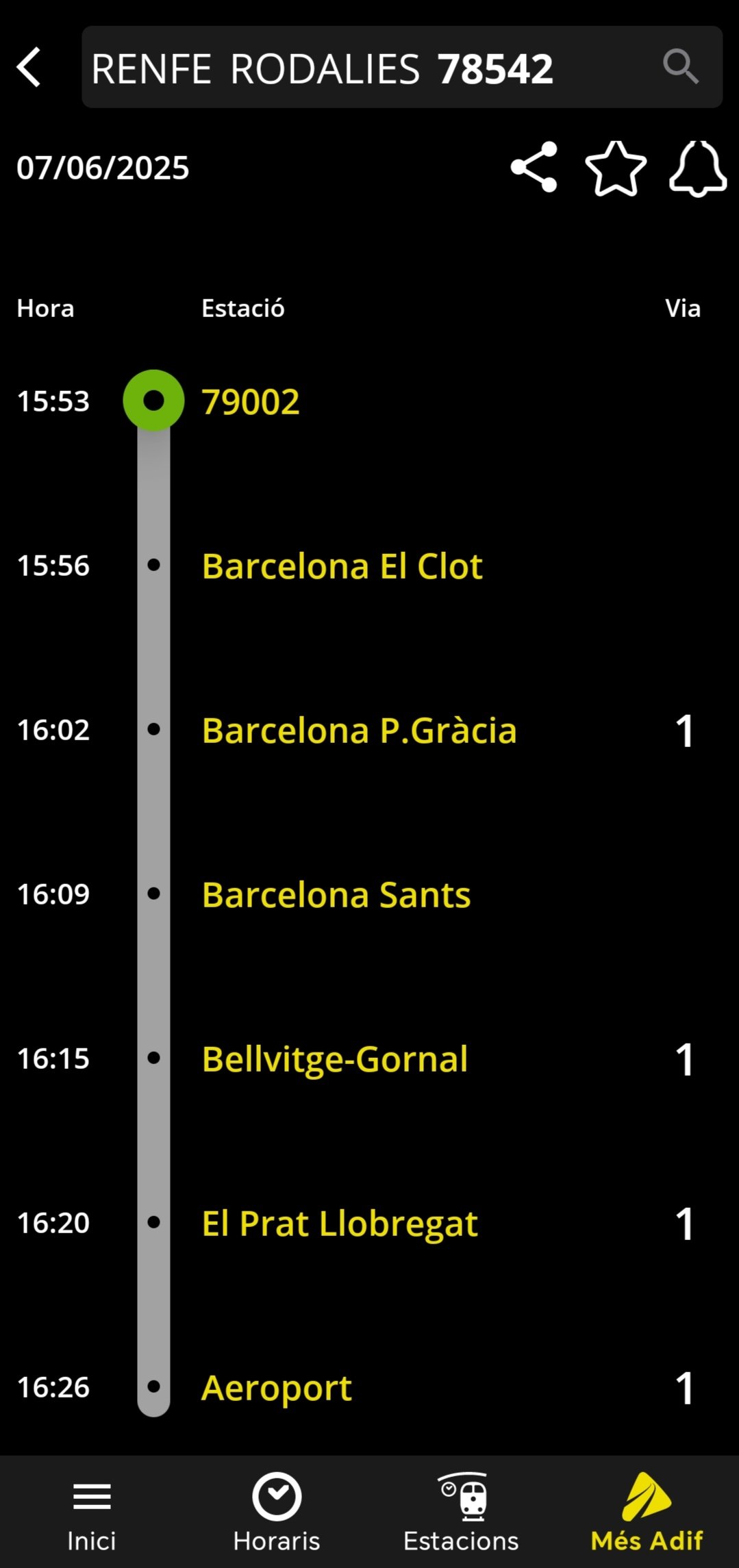The width and height of the screenshot is (739, 1568).
Task: Enable alerts with the bell icon
Action: pos(697,168)
